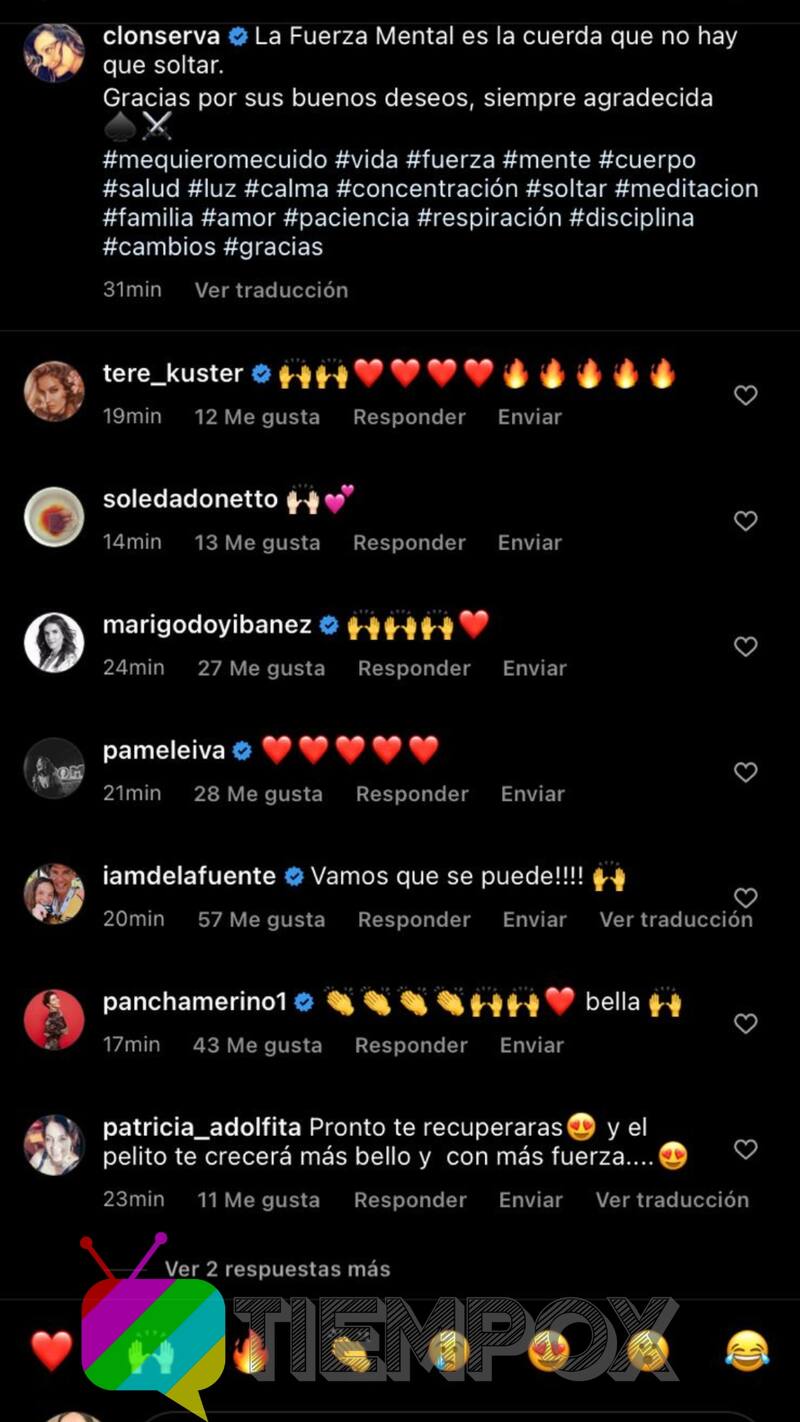
Task: Translate iamdelafuente's comment
Action: click(x=675, y=920)
